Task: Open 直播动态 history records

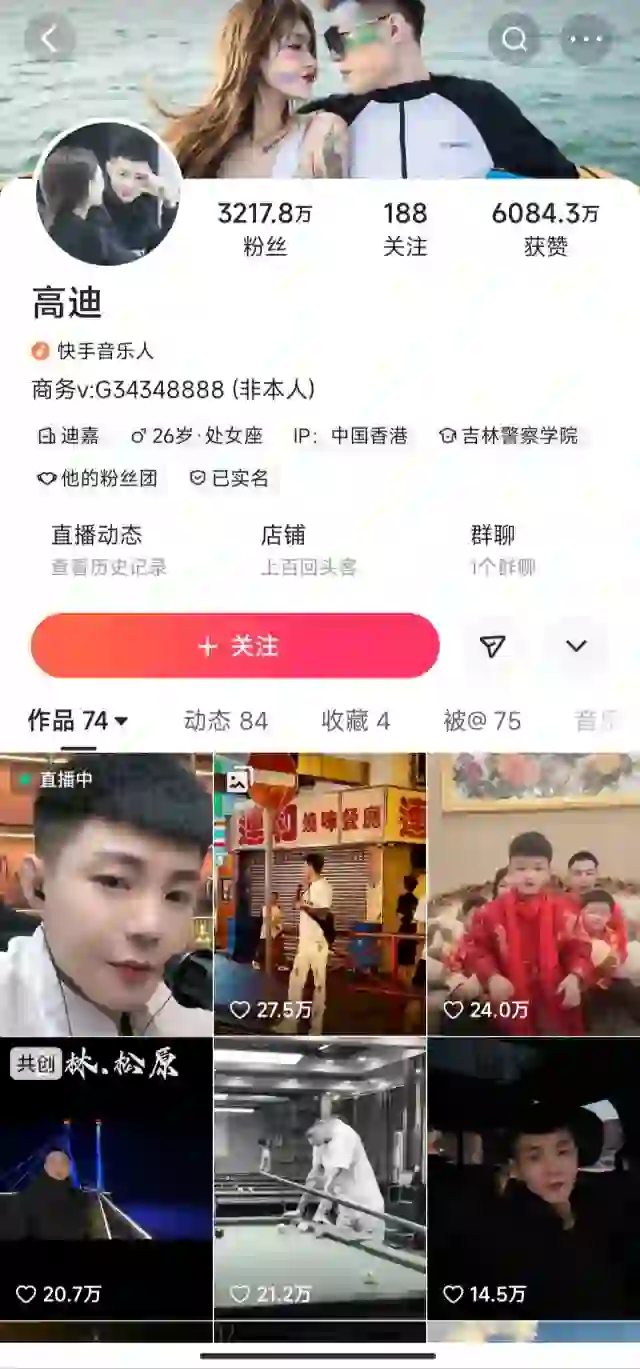Action: tap(108, 550)
